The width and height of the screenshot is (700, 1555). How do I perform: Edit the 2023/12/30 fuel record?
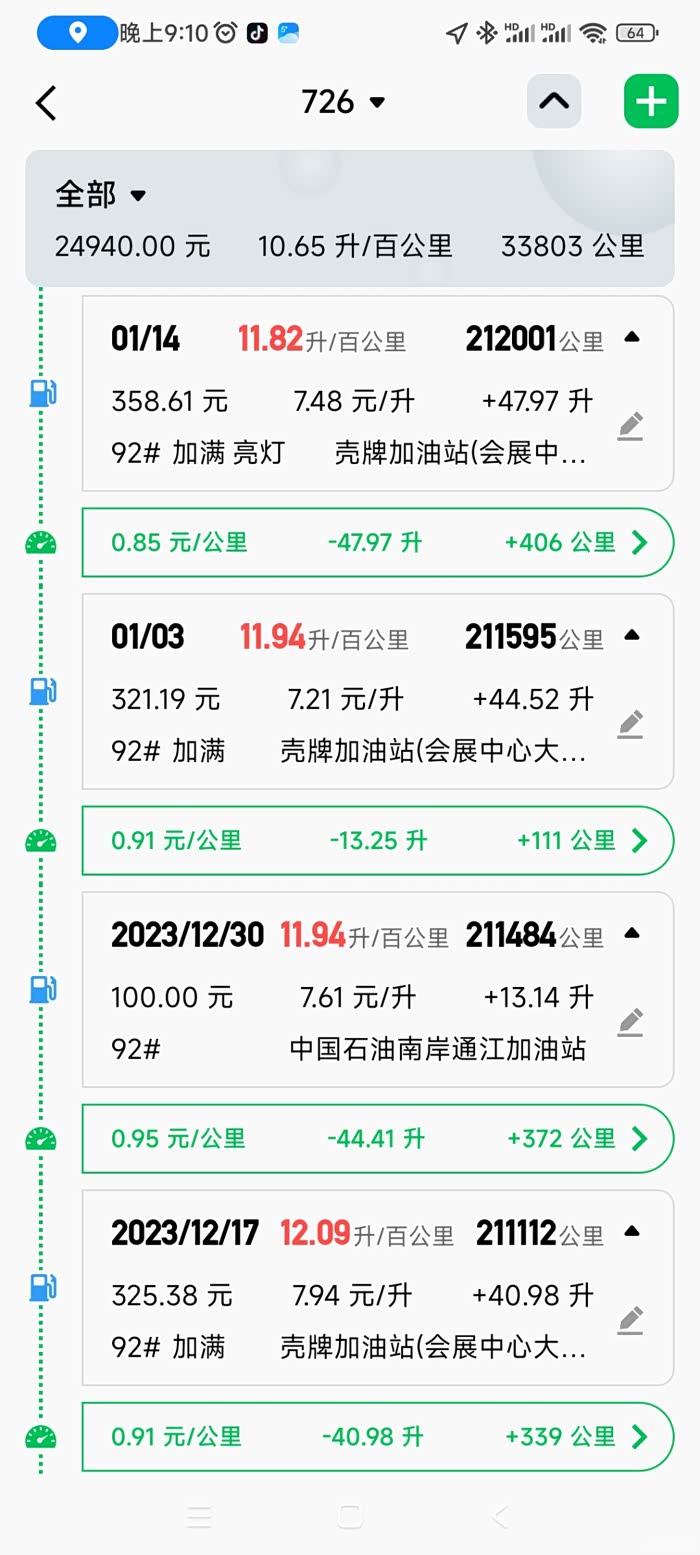pyautogui.click(x=630, y=1022)
